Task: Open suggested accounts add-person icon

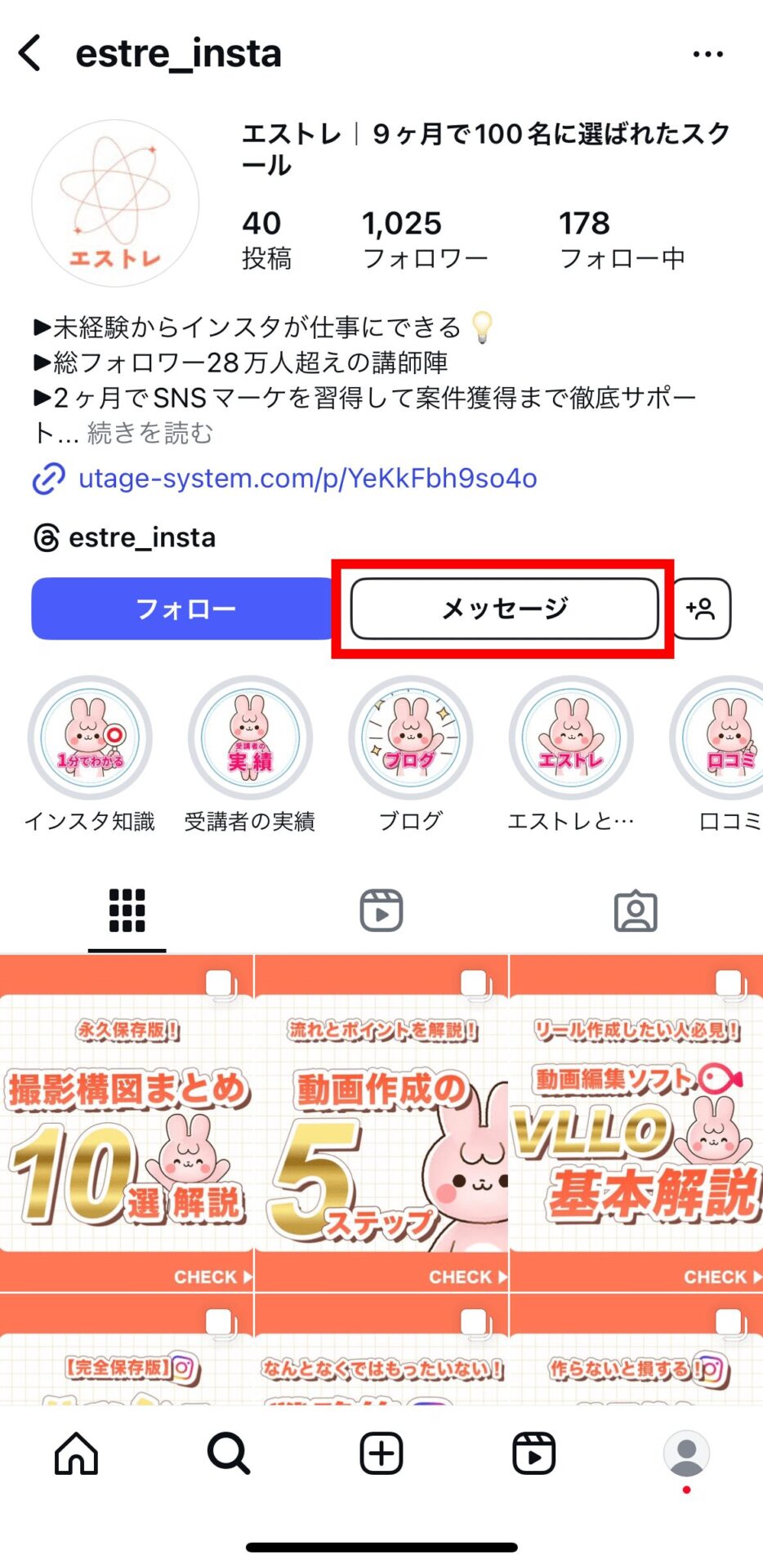Action: click(x=701, y=608)
